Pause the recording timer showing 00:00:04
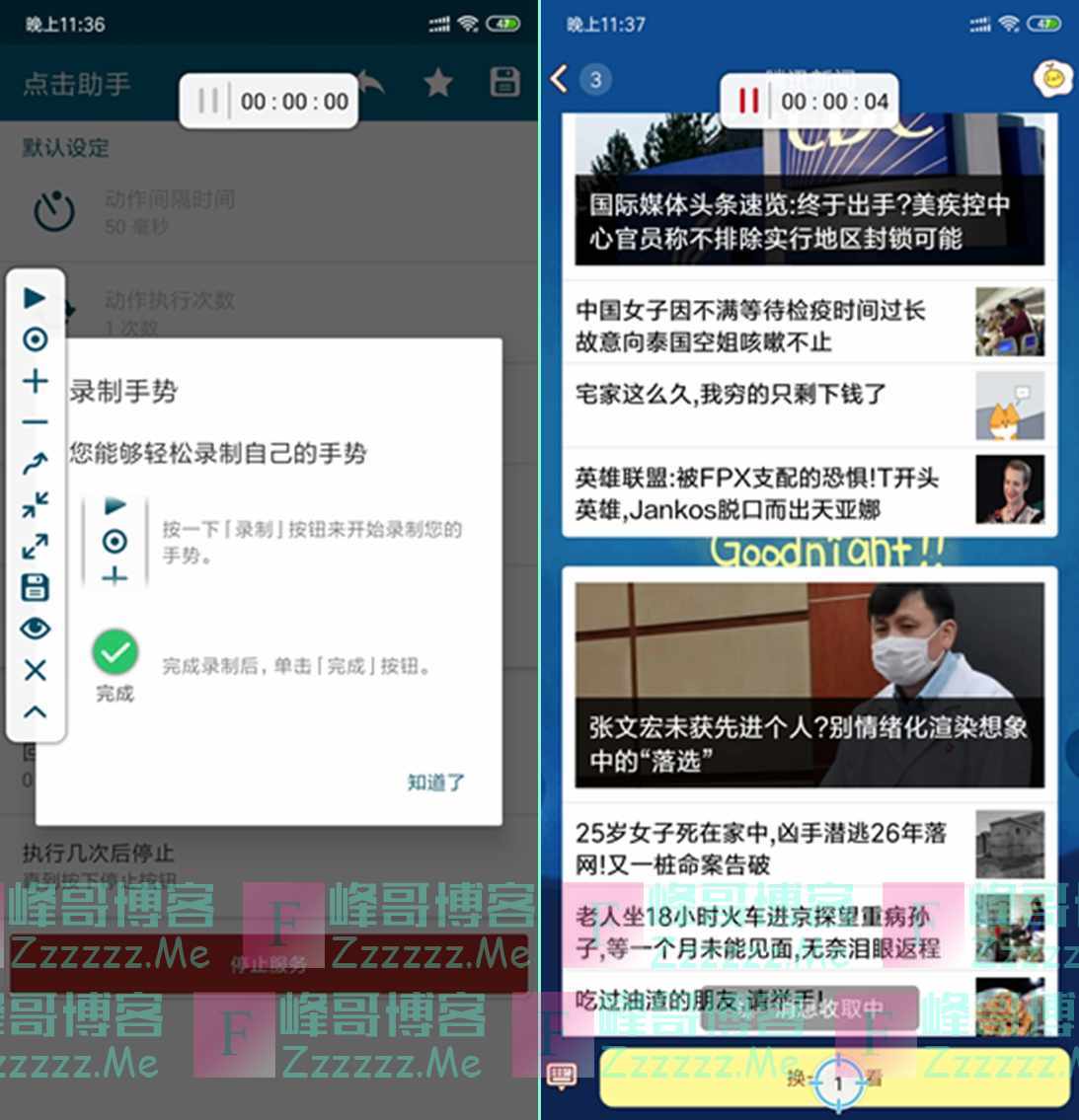 (749, 101)
